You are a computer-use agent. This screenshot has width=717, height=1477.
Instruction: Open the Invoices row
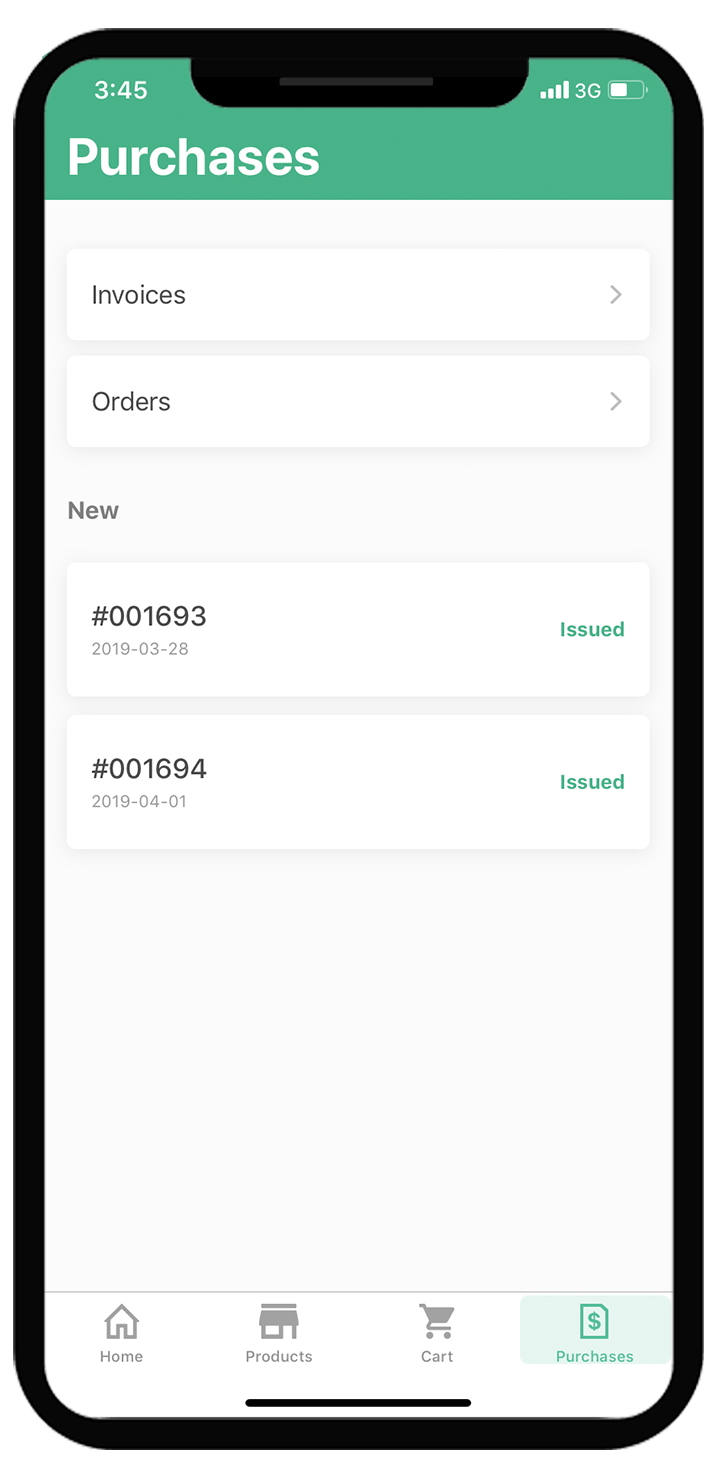click(357, 295)
